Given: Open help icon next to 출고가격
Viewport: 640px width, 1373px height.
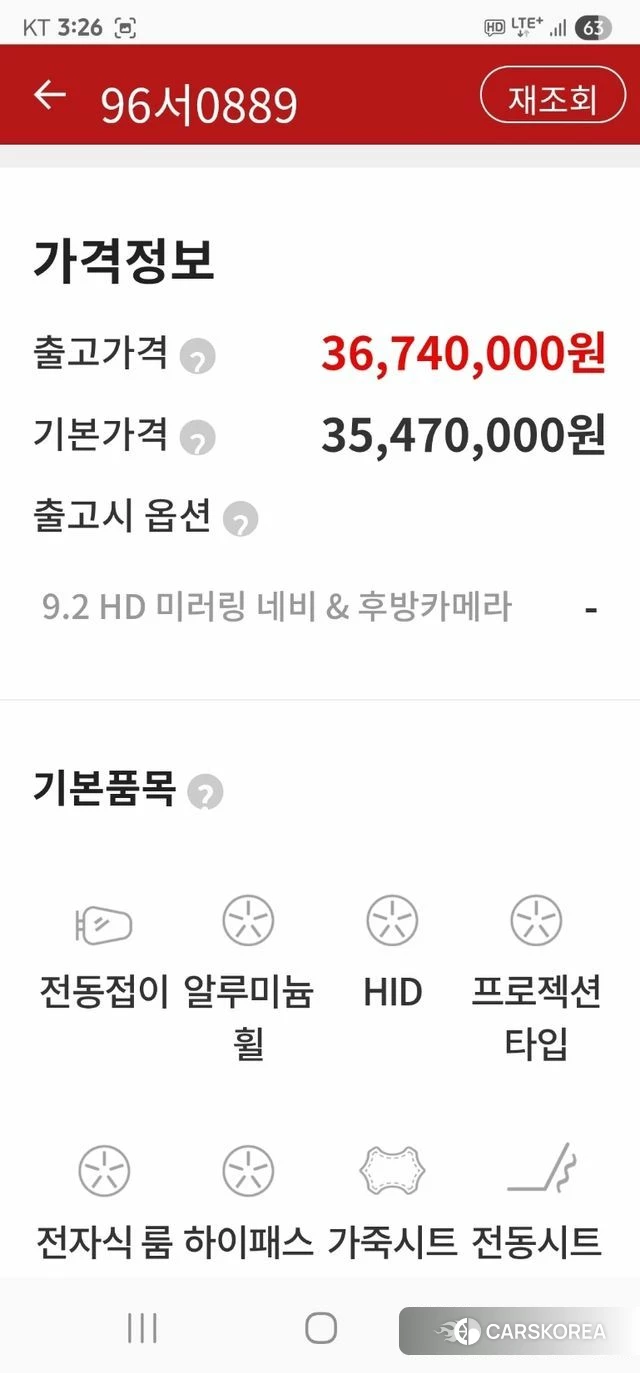Looking at the screenshot, I should 198,357.
